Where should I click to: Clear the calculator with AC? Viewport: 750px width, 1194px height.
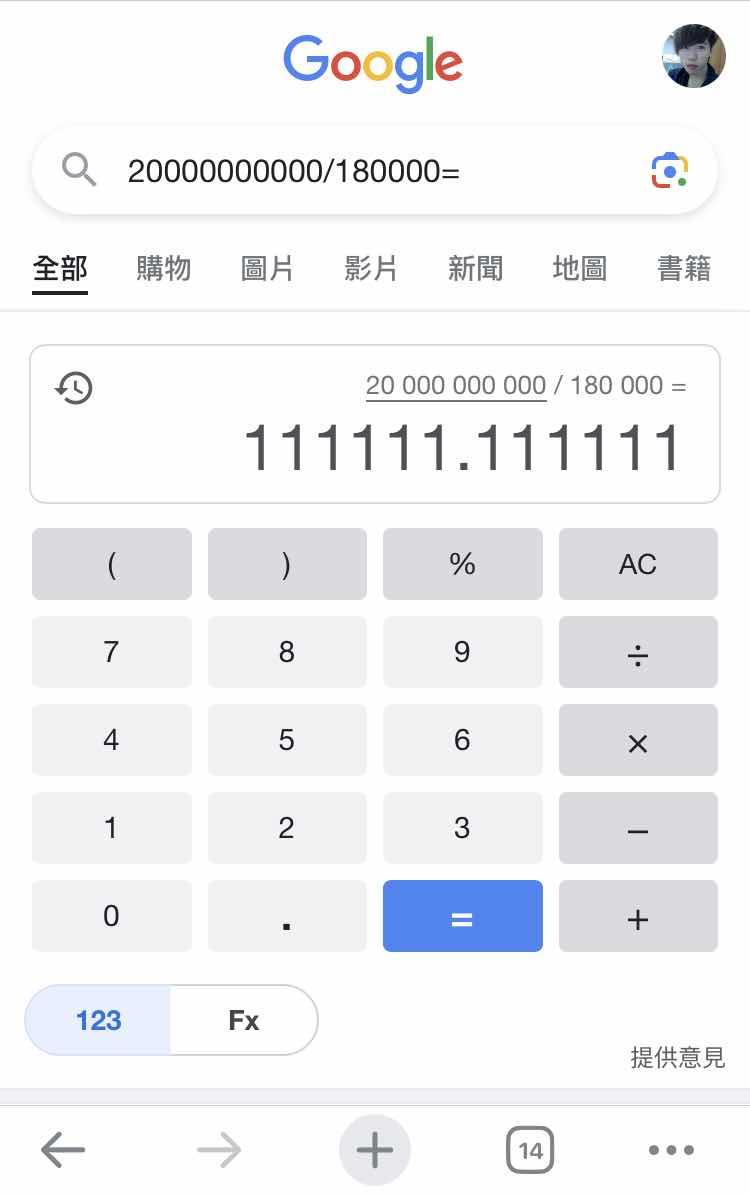(637, 564)
